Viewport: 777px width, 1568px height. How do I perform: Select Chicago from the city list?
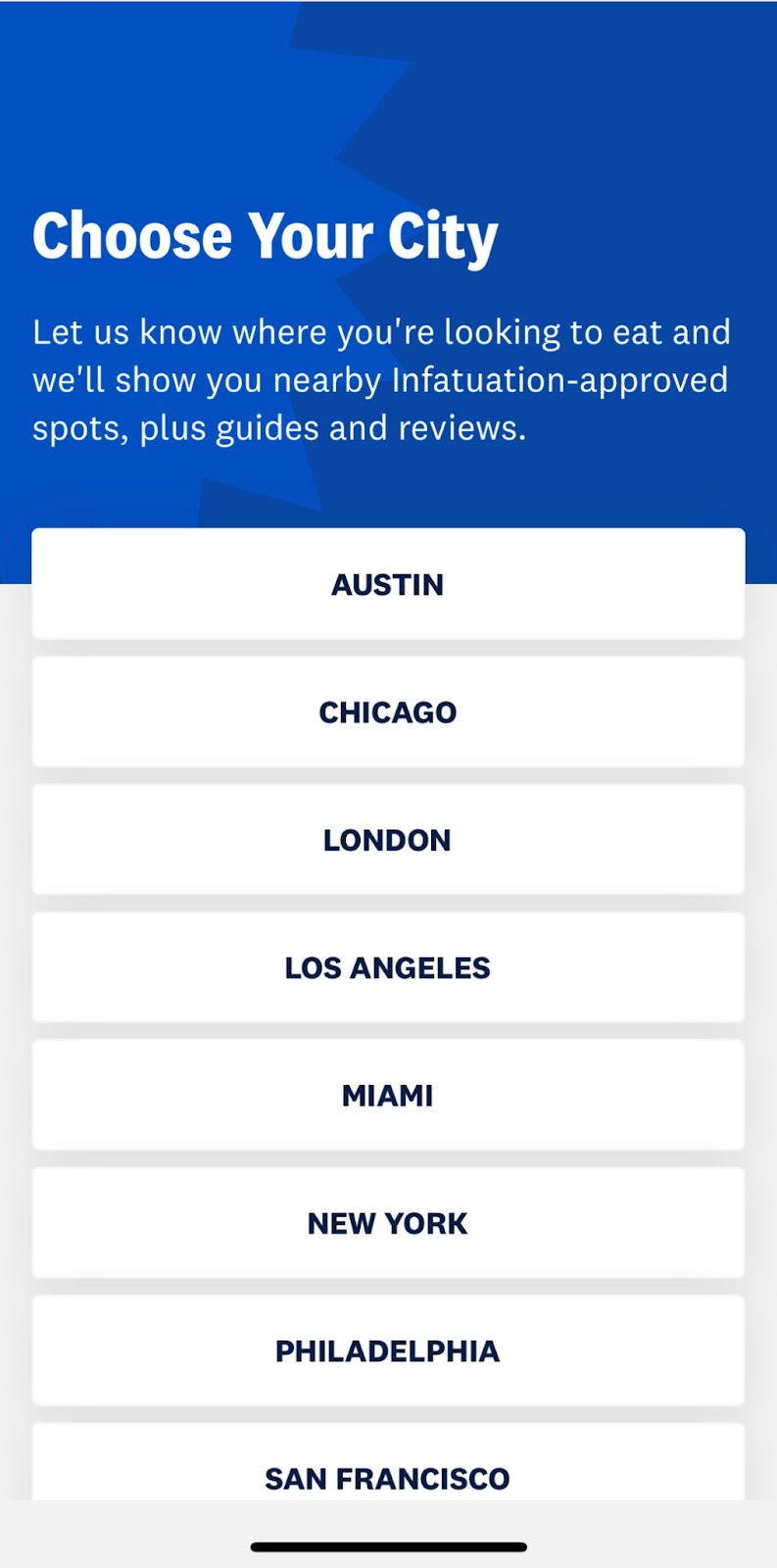tap(388, 712)
